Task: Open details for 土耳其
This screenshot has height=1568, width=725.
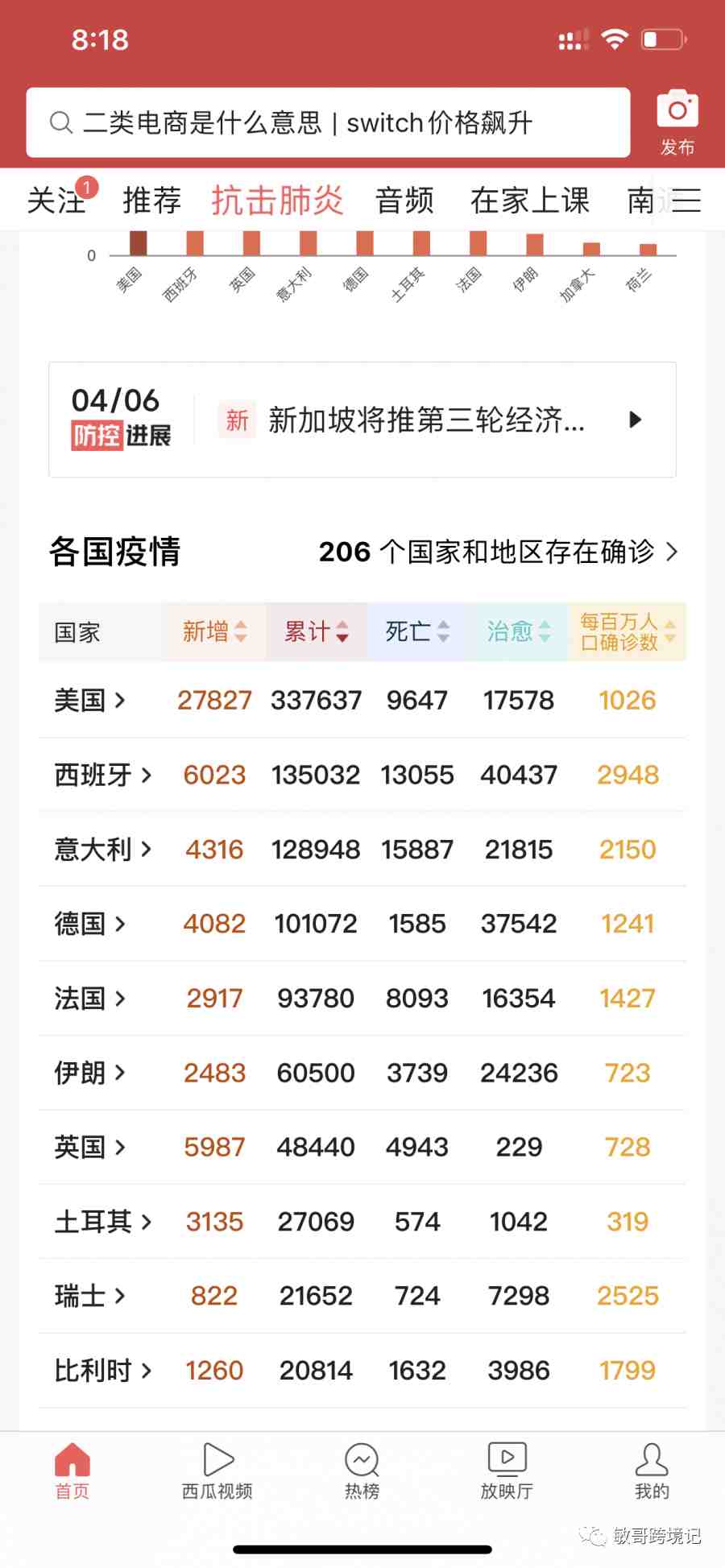Action: pos(102,1222)
